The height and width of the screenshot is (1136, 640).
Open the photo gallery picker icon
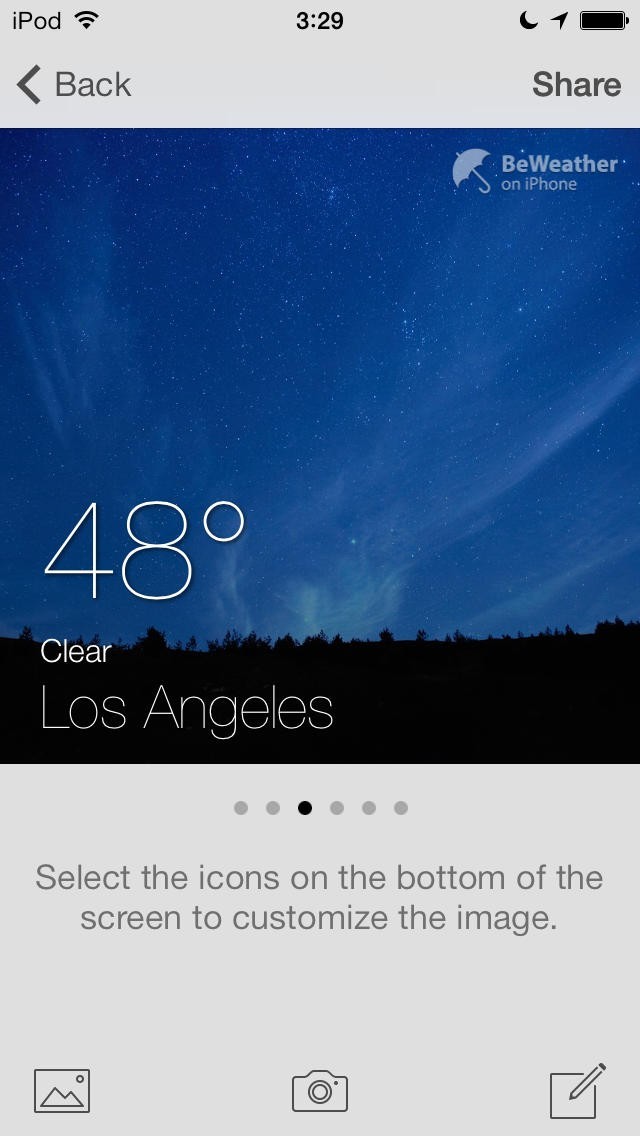(62, 1090)
